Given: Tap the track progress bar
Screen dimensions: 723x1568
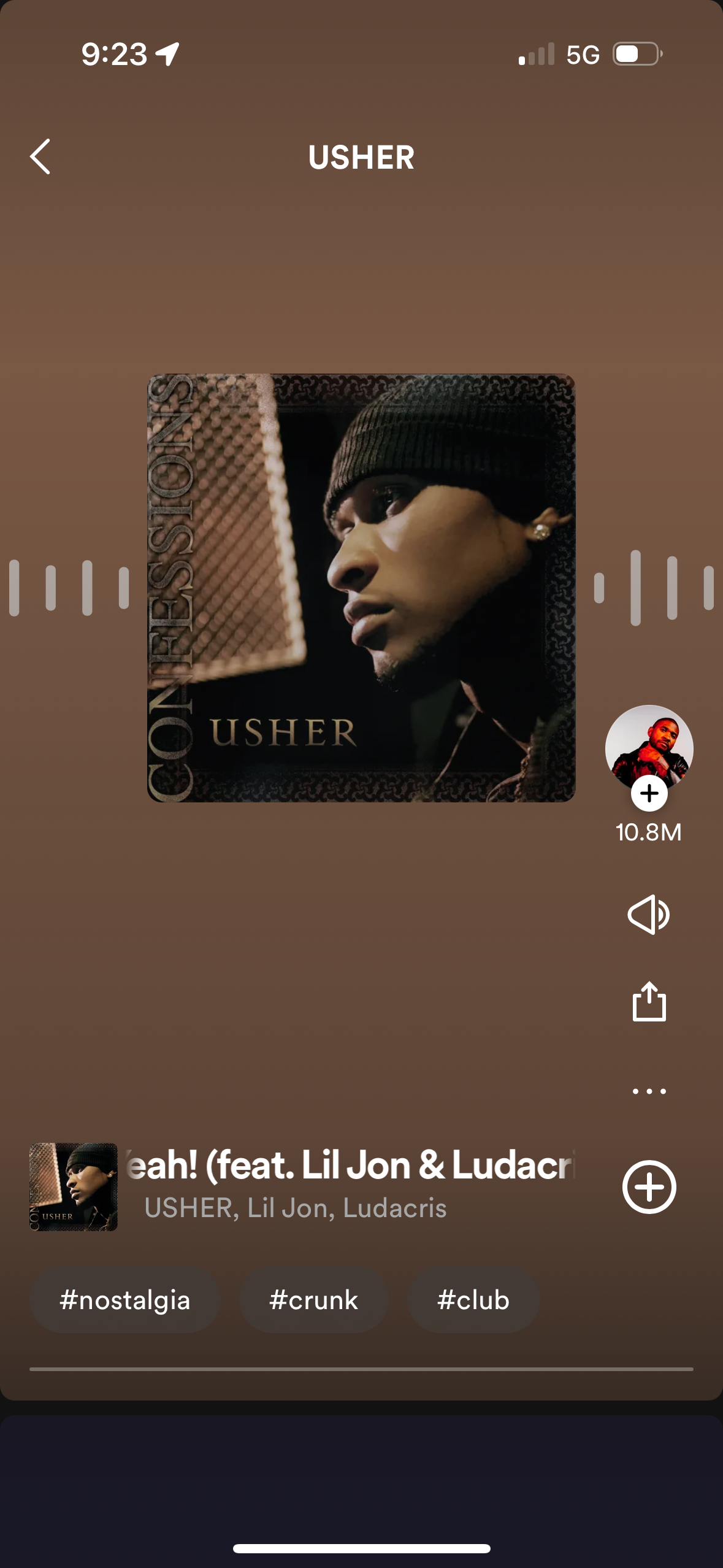Looking at the screenshot, I should pyautogui.click(x=361, y=1369).
